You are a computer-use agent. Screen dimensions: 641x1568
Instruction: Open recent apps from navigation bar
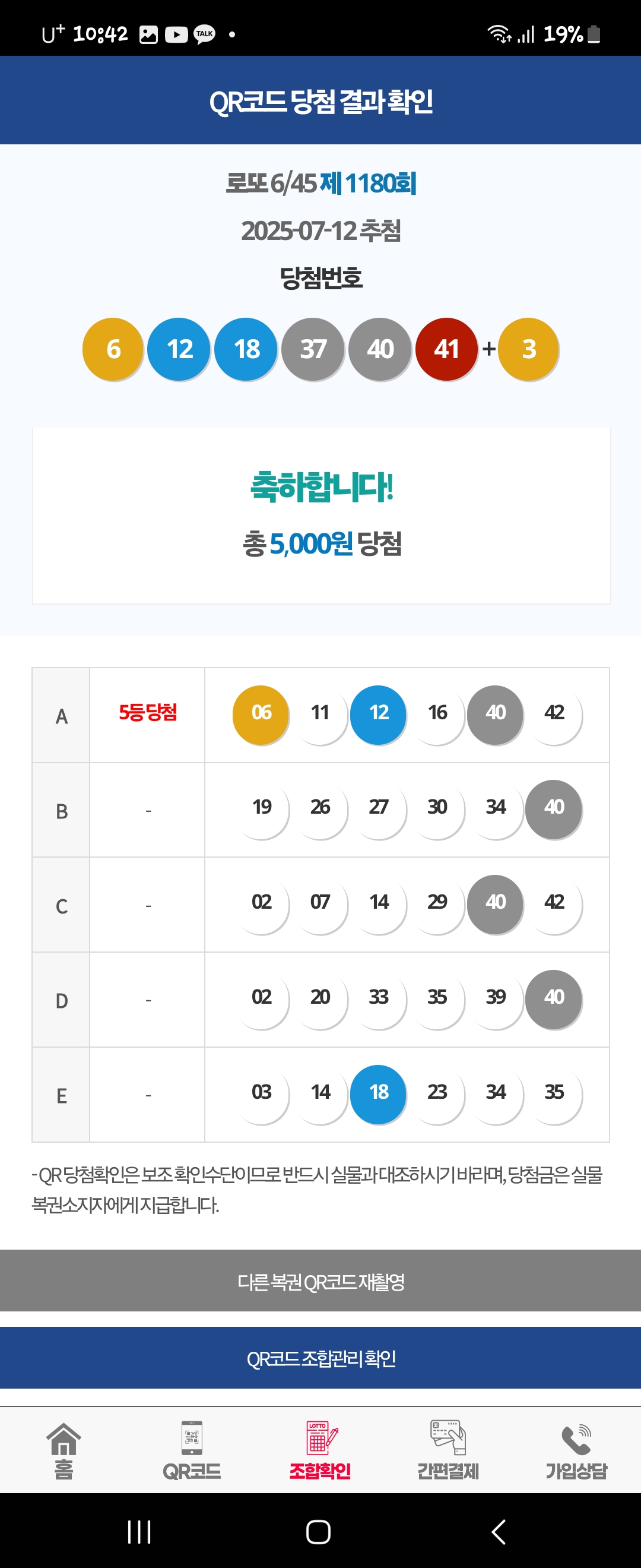(x=139, y=1532)
